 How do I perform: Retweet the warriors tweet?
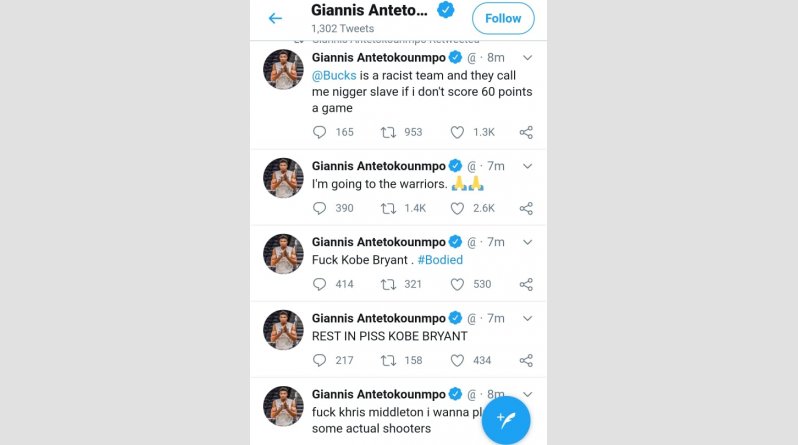pyautogui.click(x=389, y=208)
